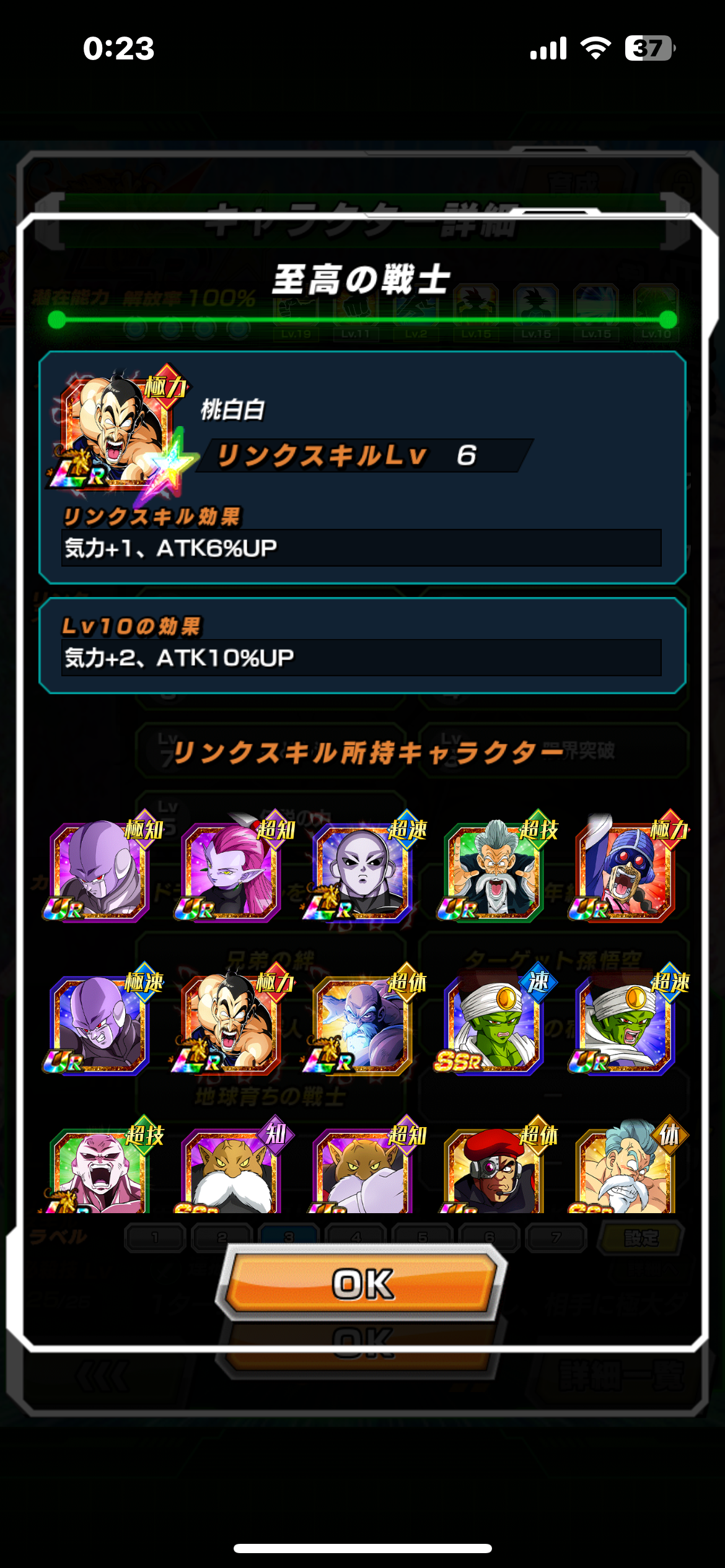Image resolution: width=725 pixels, height=1568 pixels.
Task: Open the 体 SSR blue-haired old man character
Action: click(x=625, y=1167)
